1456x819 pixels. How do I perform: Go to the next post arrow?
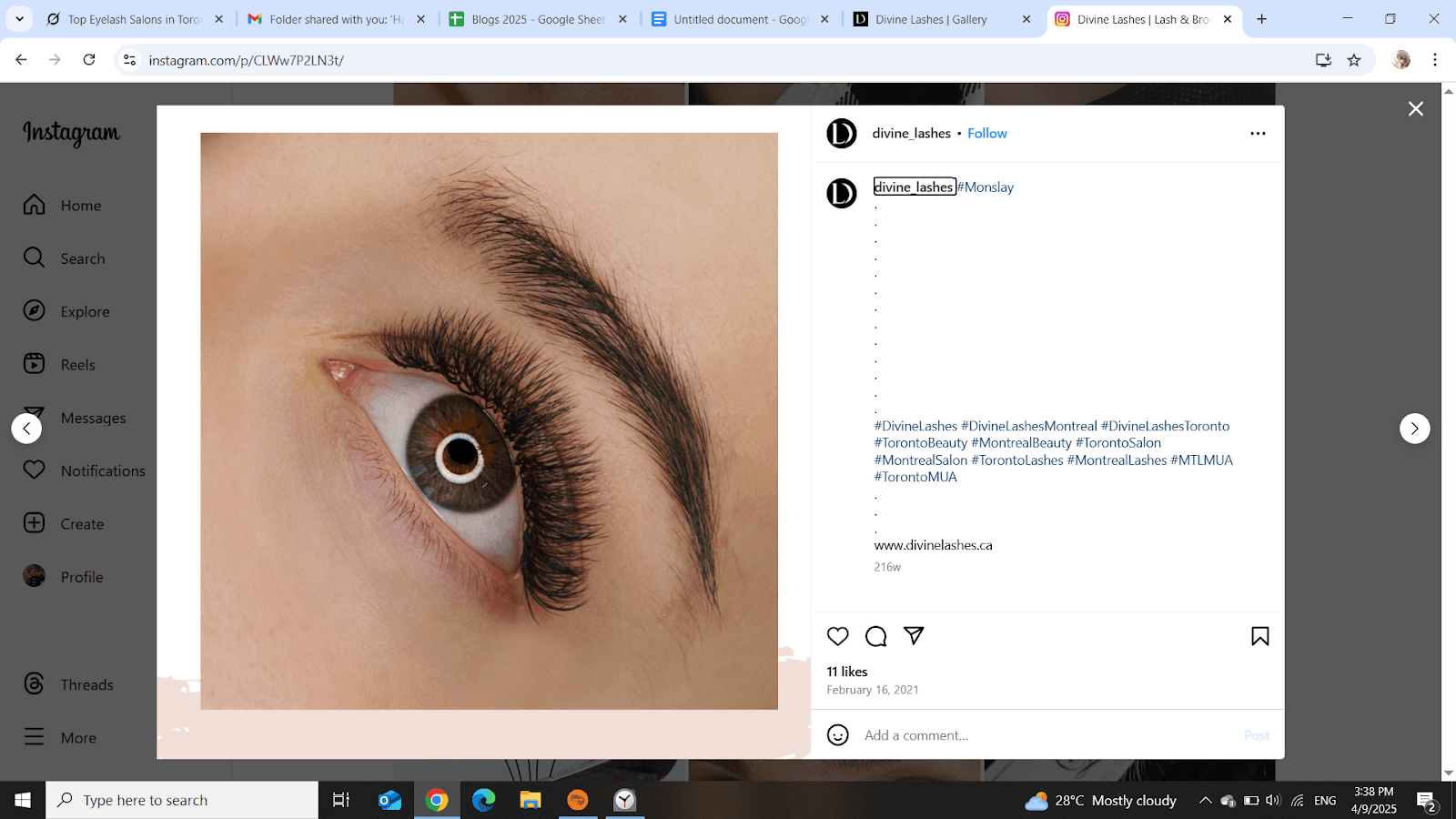1415,429
